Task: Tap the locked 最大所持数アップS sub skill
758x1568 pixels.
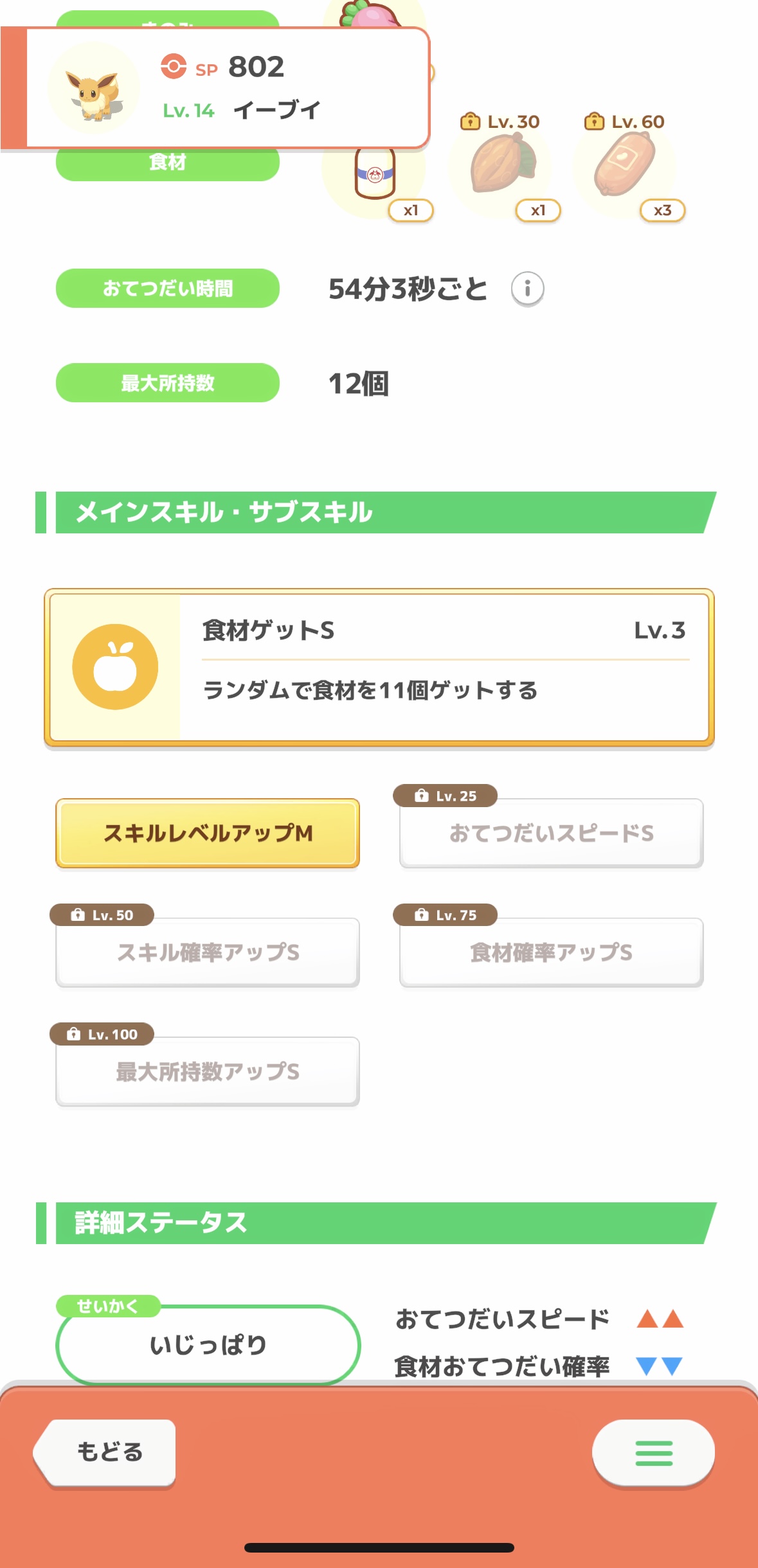Action: tap(208, 1071)
